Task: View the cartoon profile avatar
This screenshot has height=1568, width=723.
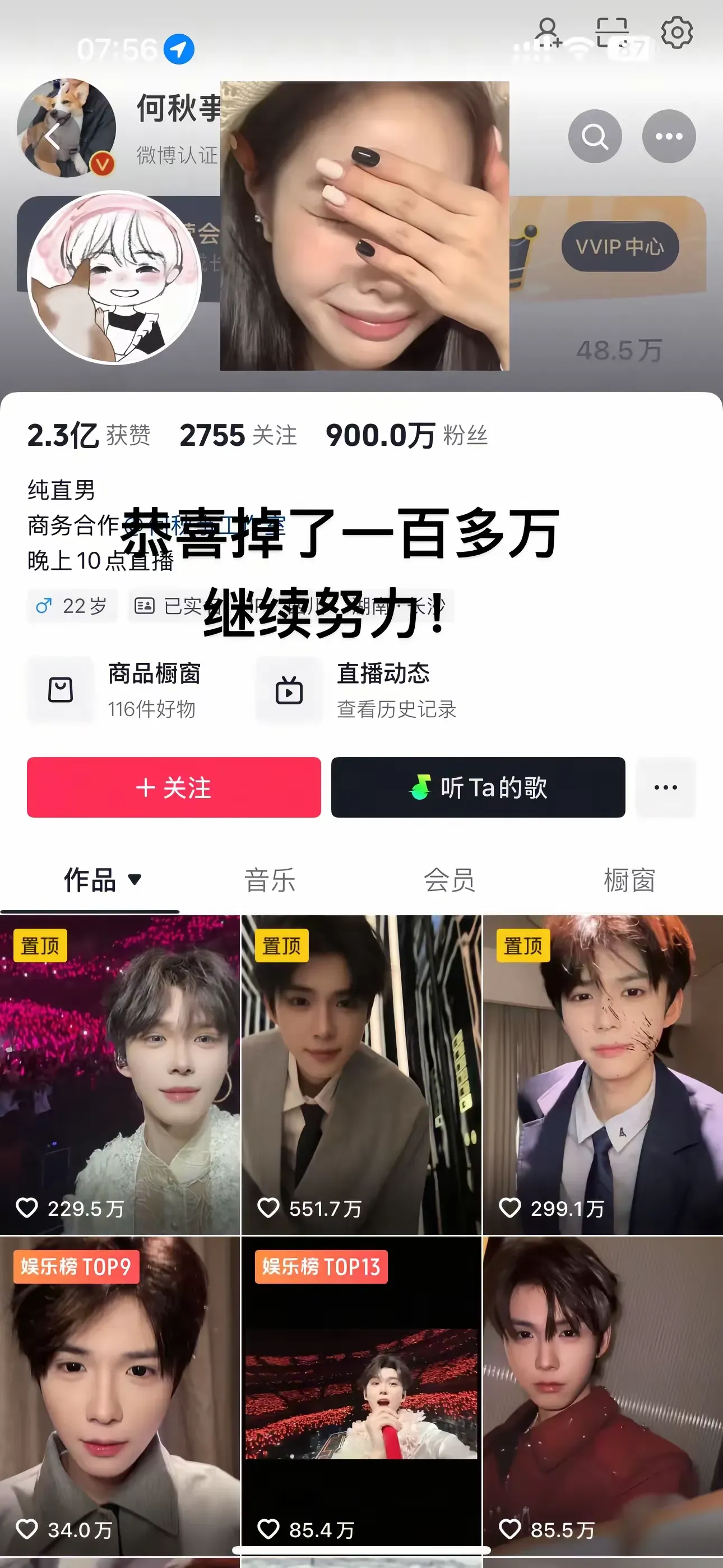Action: click(114, 278)
